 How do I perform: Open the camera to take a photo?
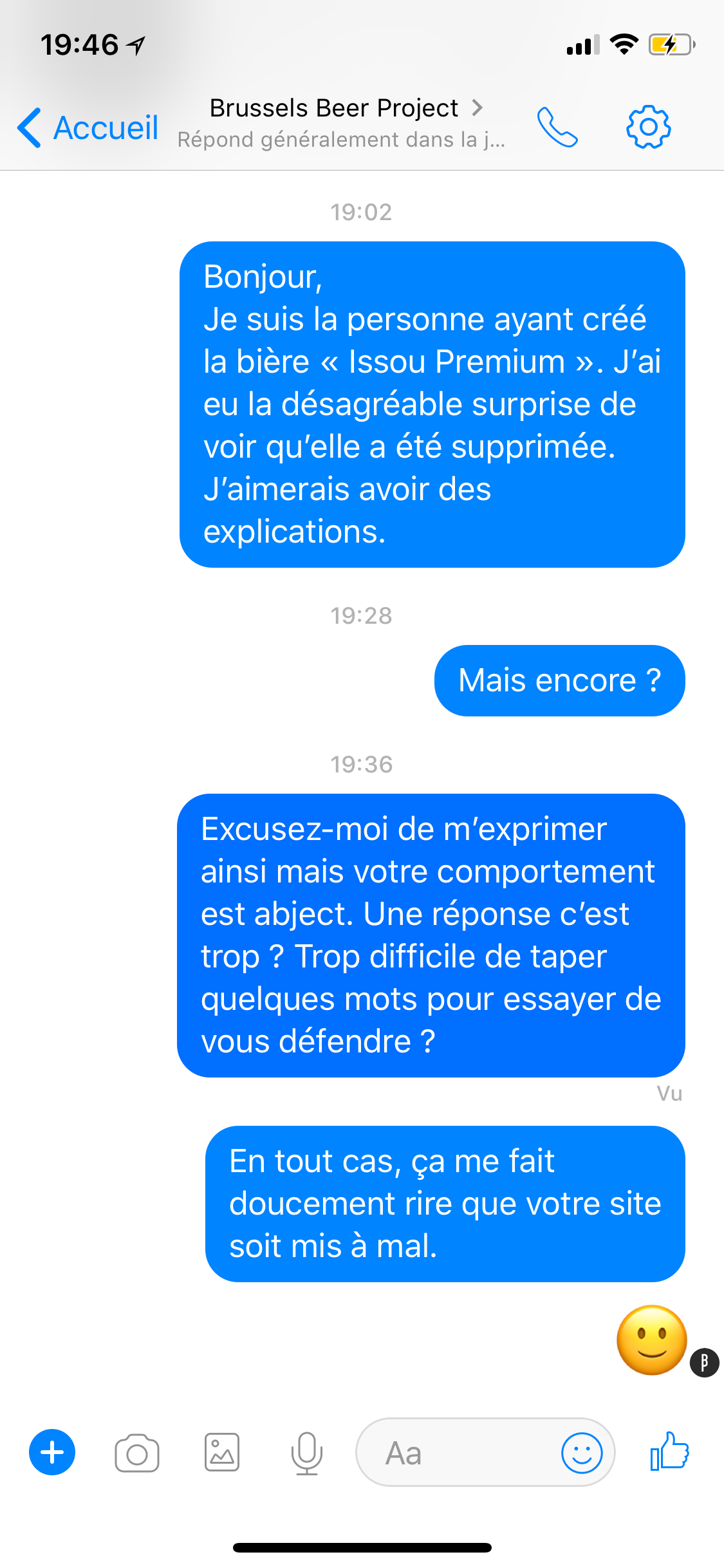[136, 1453]
